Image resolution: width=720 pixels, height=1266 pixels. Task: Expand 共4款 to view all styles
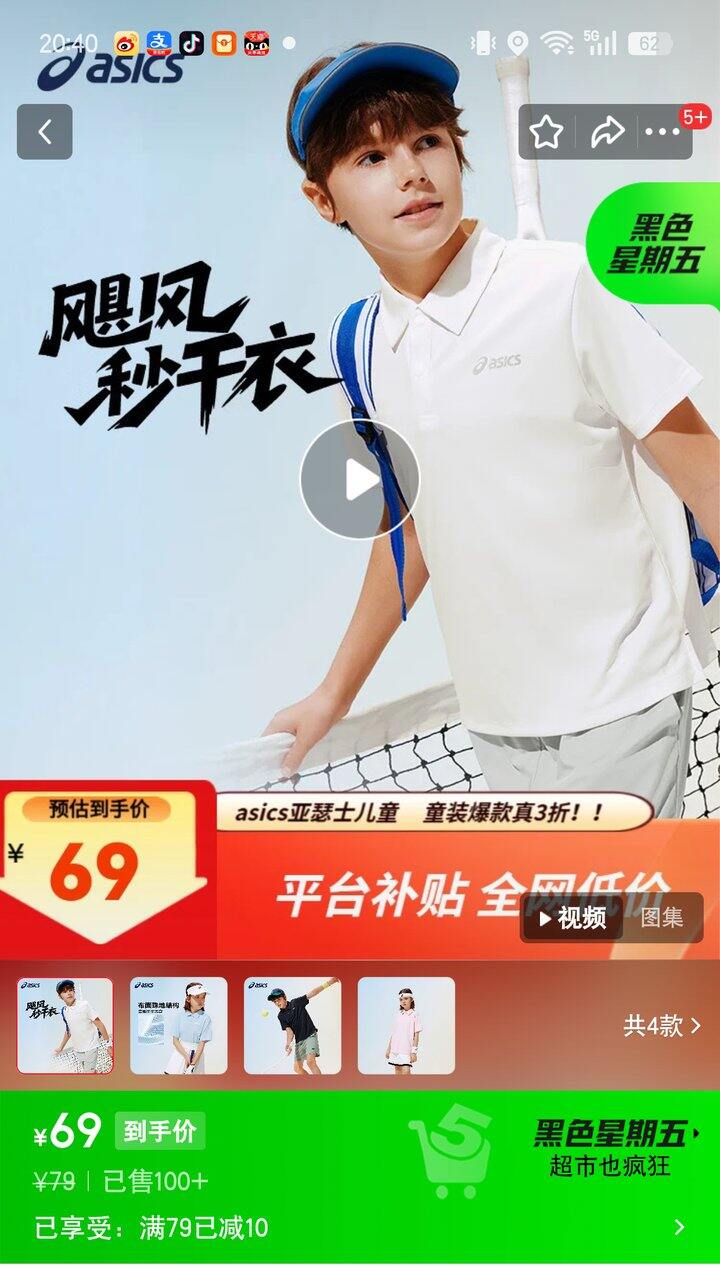click(x=663, y=1026)
